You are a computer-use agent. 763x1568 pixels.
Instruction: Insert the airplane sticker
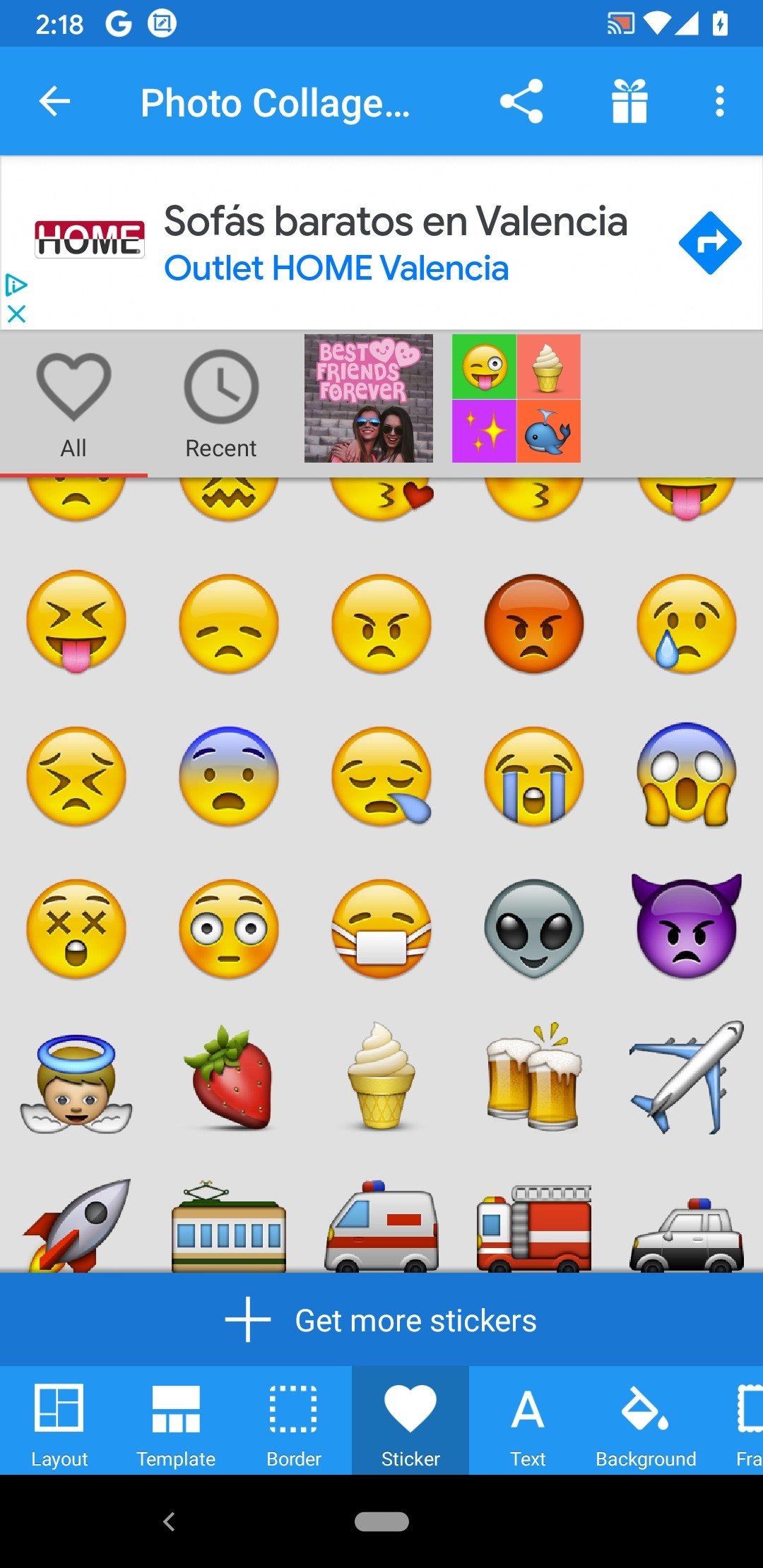tap(686, 1078)
